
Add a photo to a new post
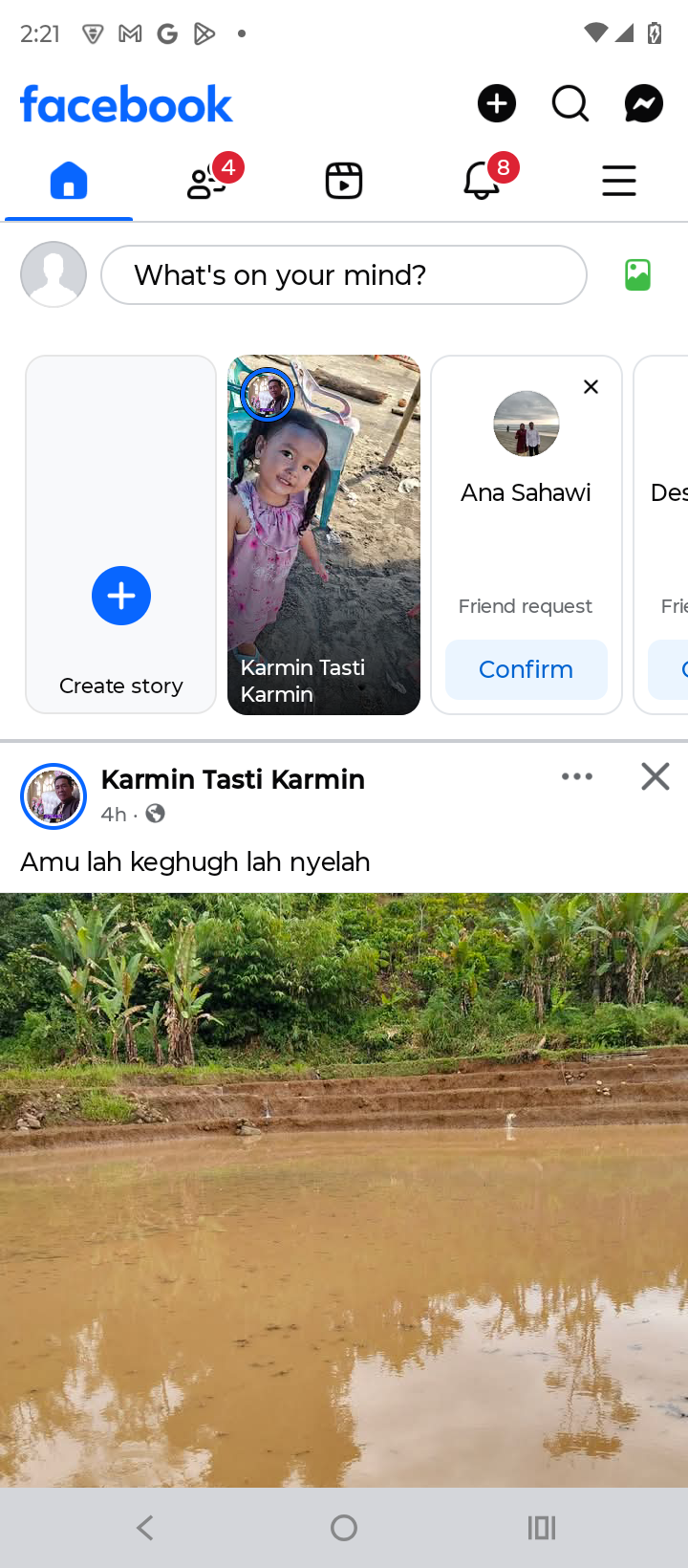(637, 274)
